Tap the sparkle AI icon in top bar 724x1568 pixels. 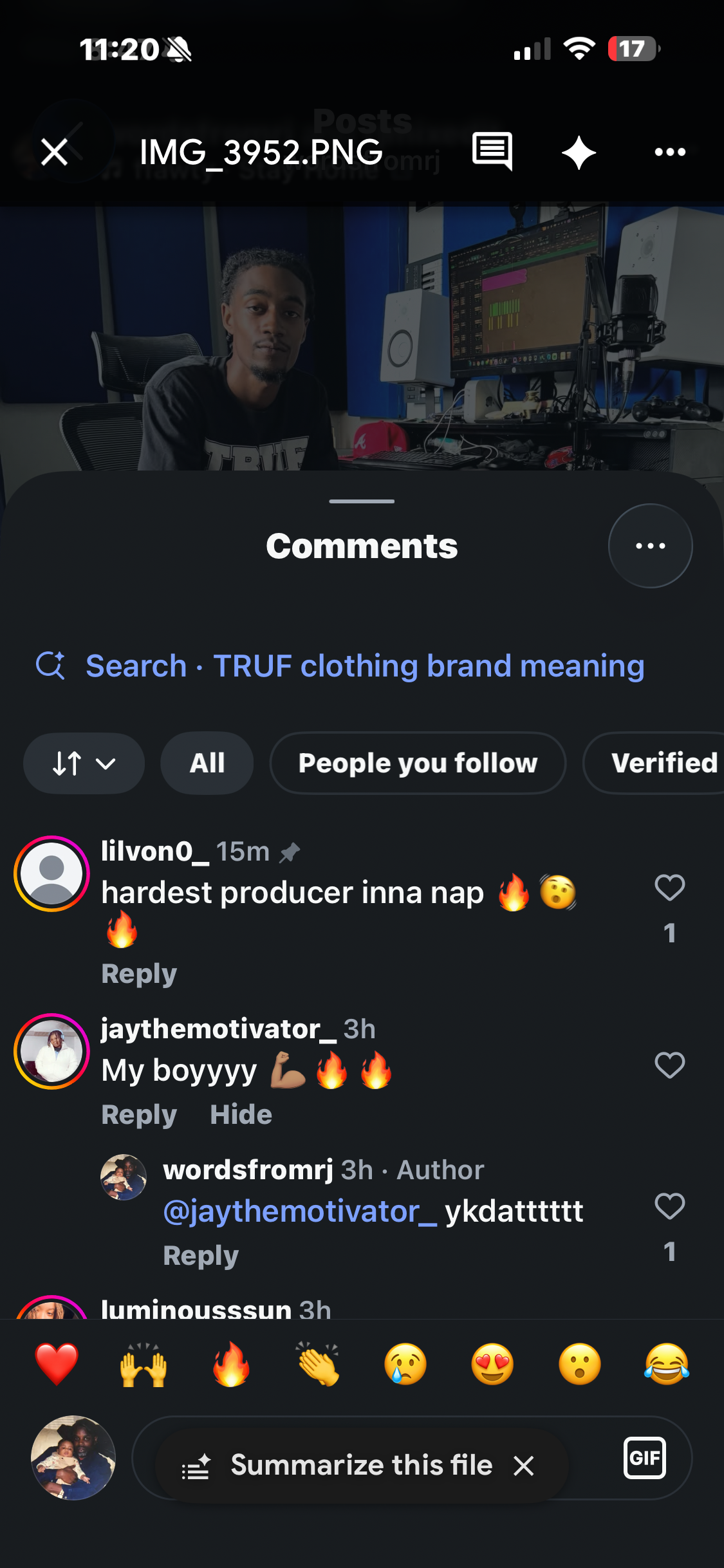coord(579,153)
